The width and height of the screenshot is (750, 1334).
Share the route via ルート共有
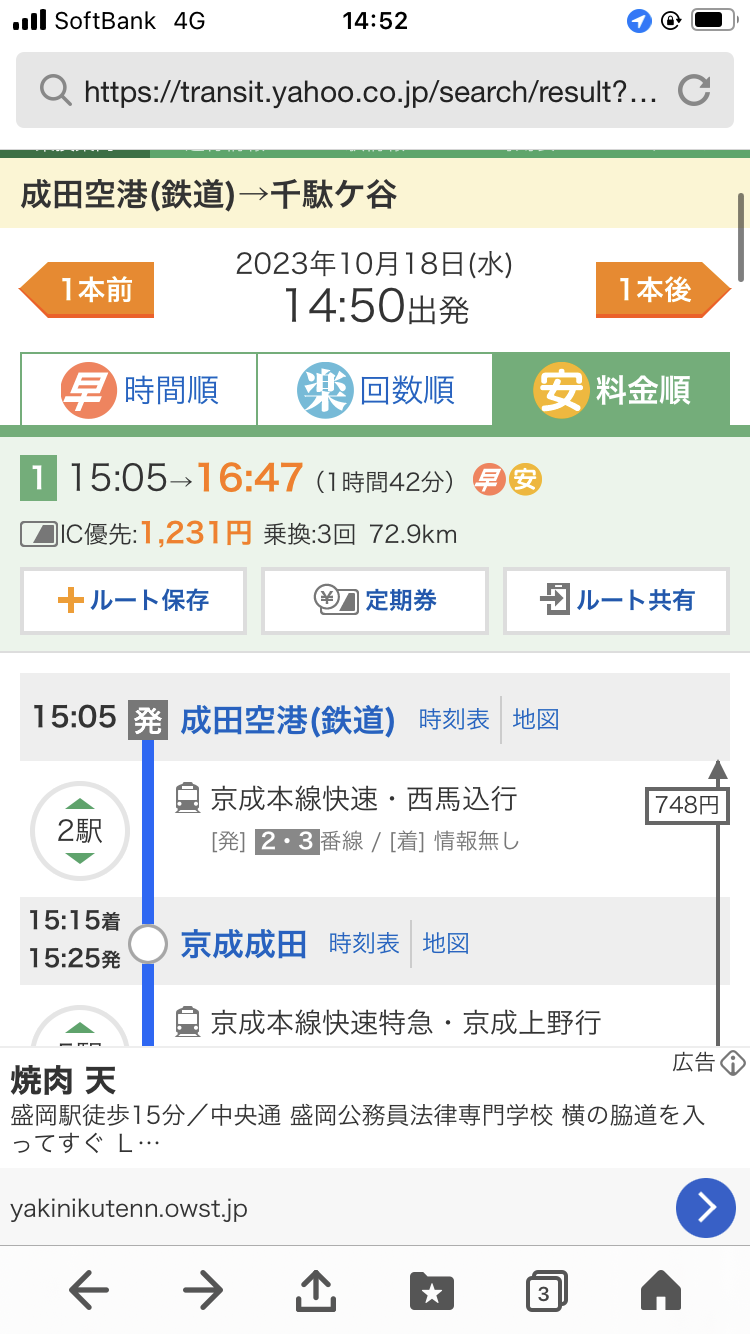tap(616, 600)
